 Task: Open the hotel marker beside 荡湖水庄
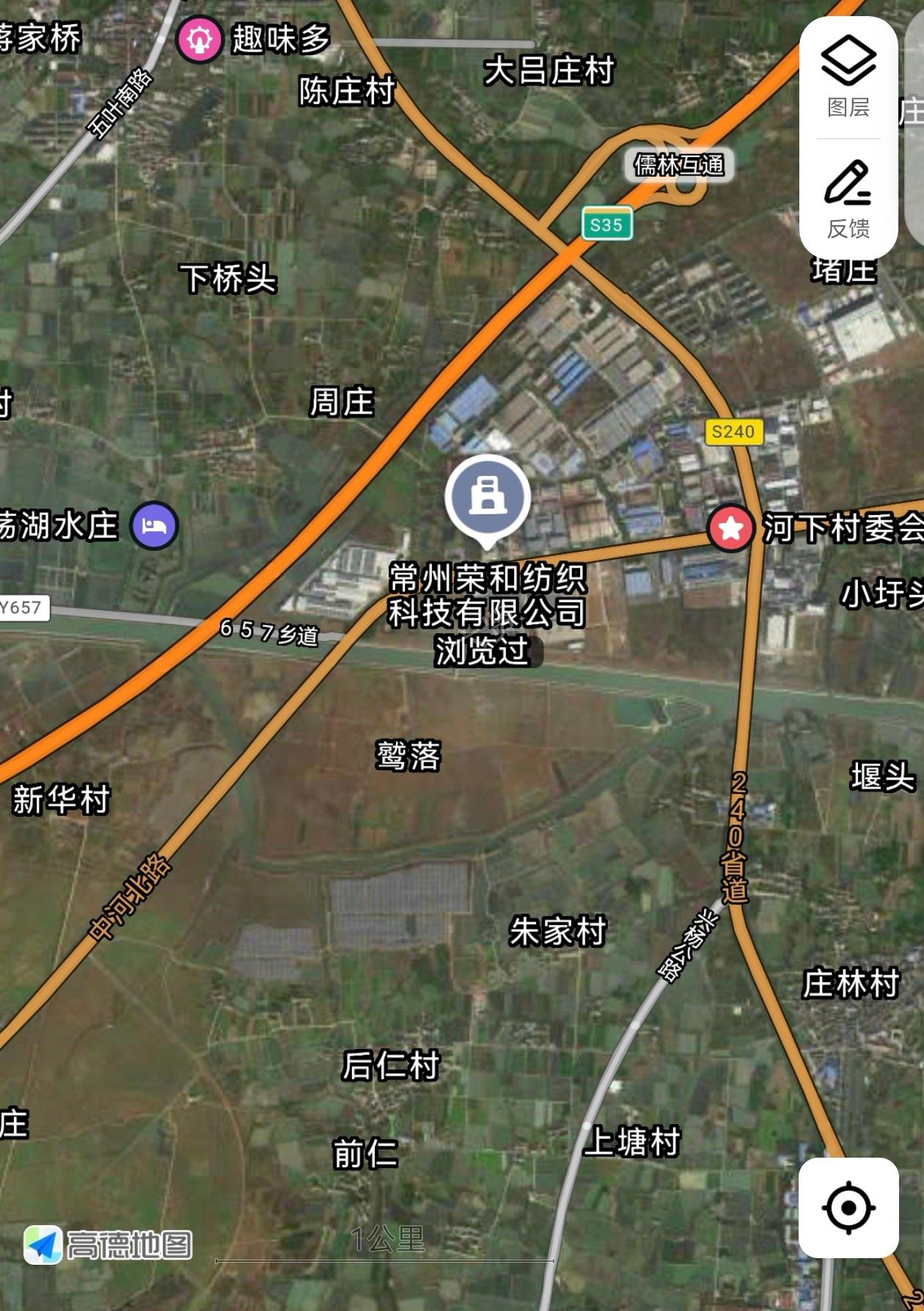coord(155,526)
